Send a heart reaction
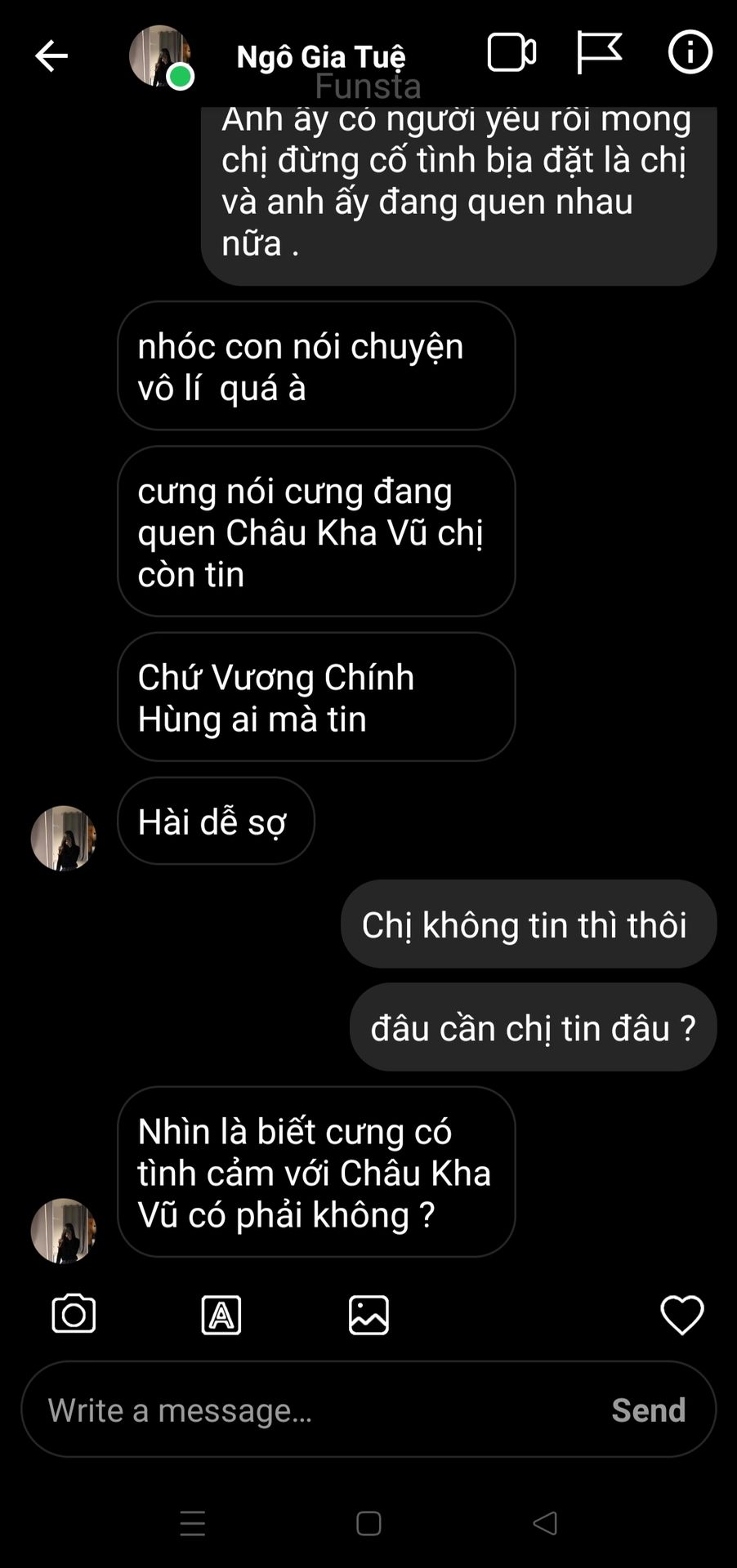 click(x=681, y=1315)
